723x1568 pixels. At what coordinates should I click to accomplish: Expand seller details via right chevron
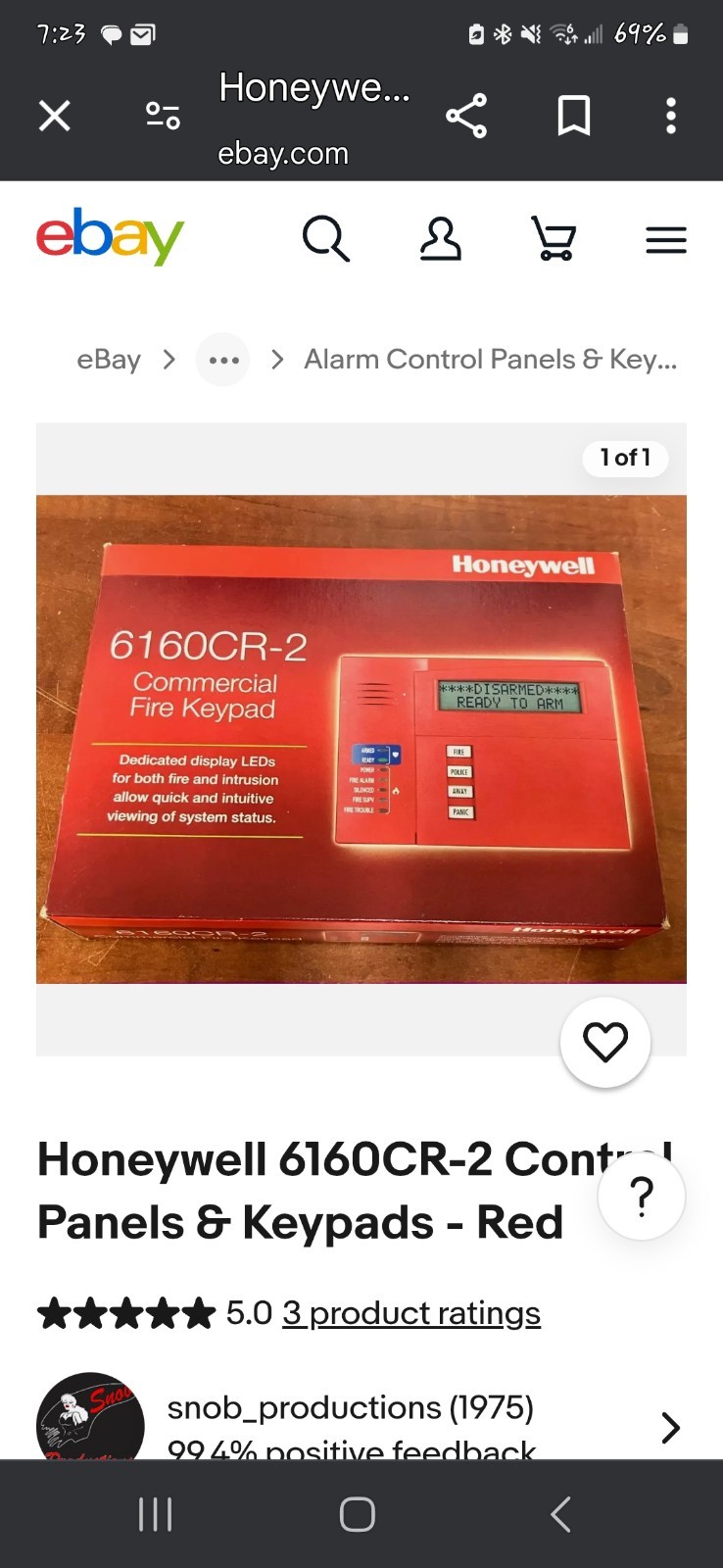coord(670,1428)
